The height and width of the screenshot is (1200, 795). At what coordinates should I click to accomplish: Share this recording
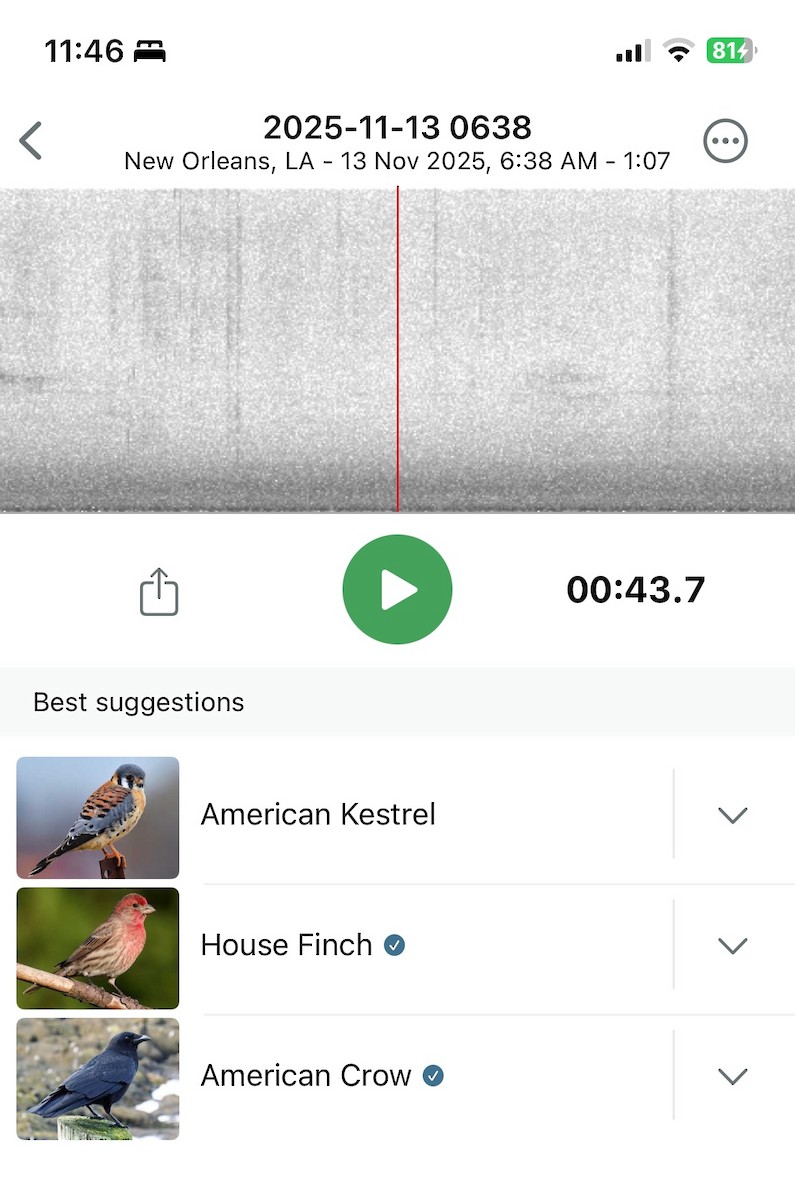click(x=159, y=592)
